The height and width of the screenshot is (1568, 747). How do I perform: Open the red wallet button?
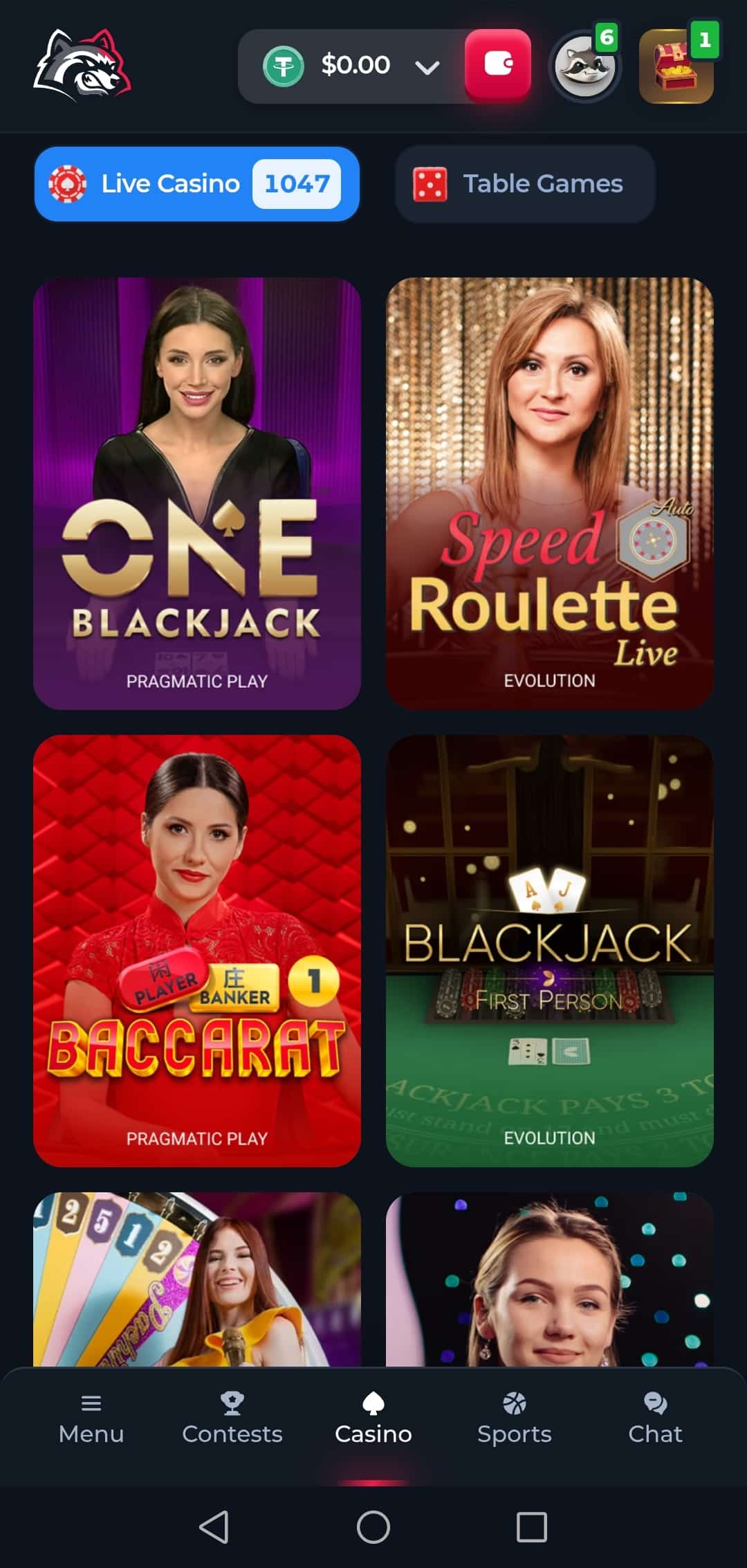(x=498, y=65)
